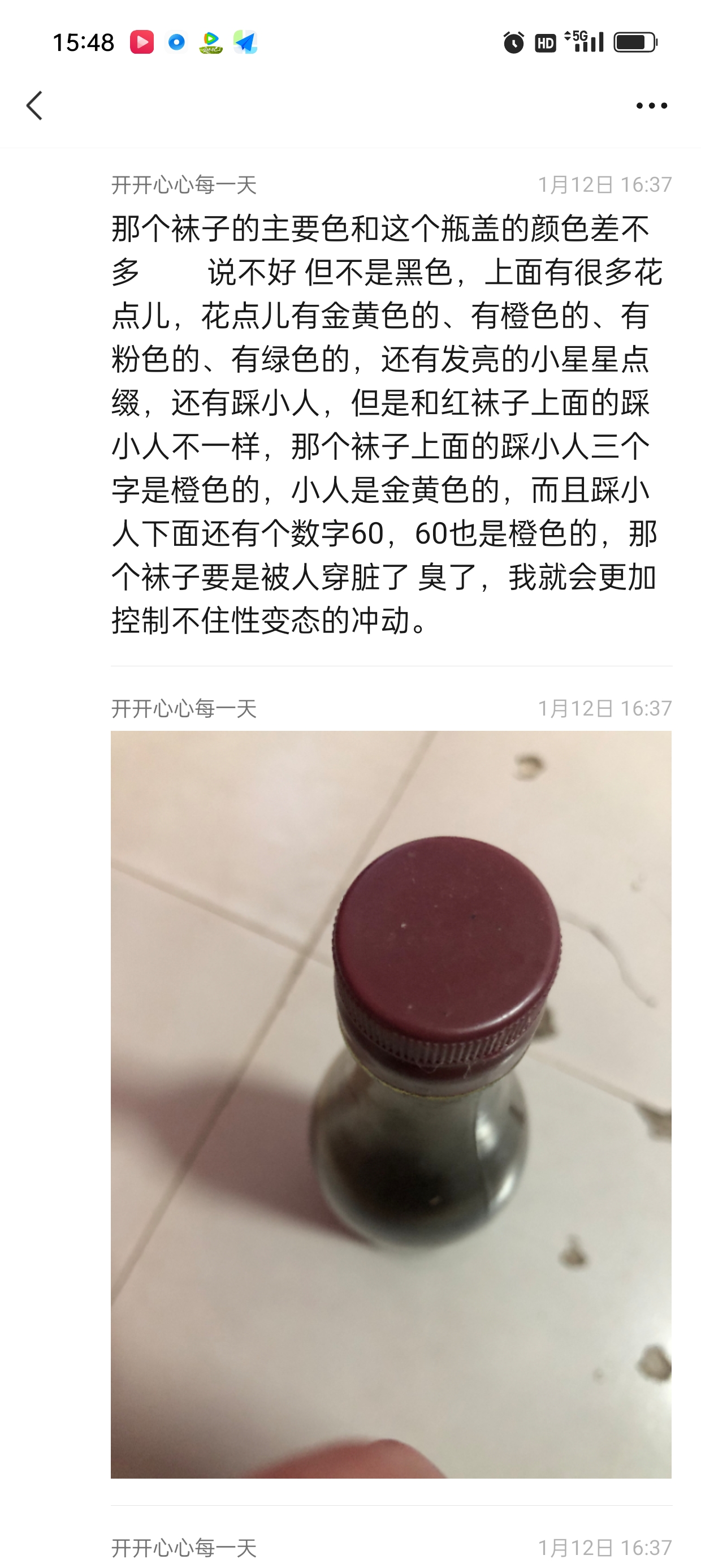
Task: Open the three-dot overflow menu
Action: point(651,106)
